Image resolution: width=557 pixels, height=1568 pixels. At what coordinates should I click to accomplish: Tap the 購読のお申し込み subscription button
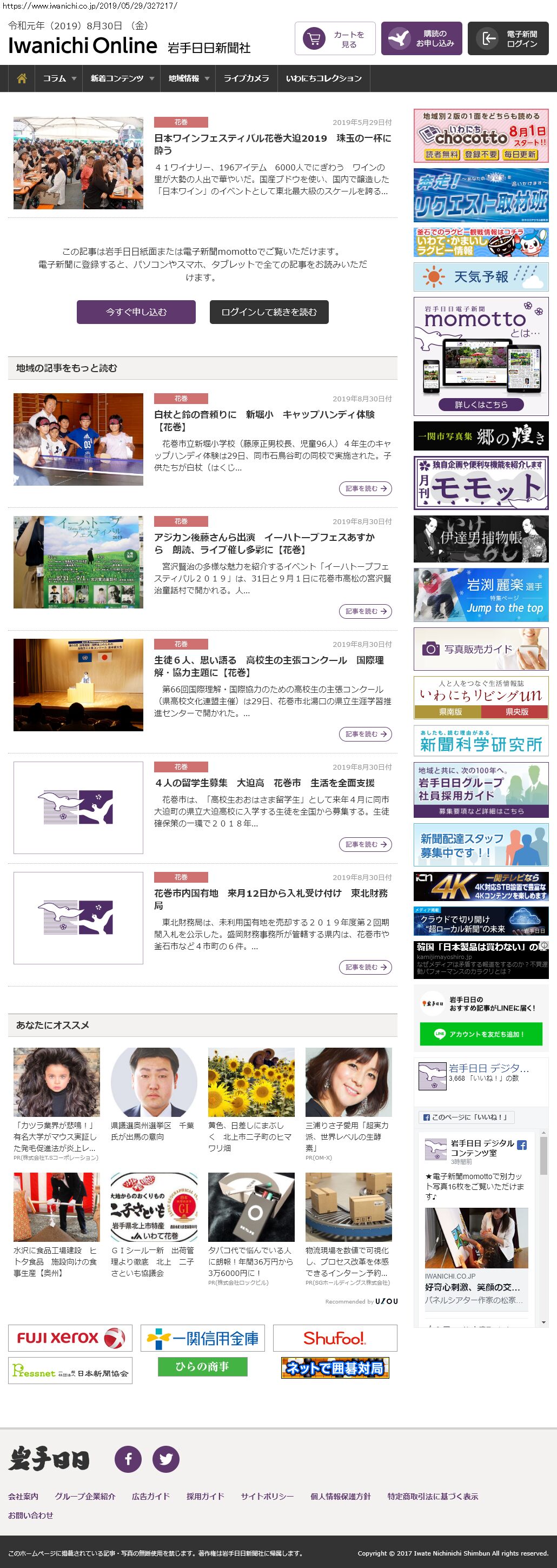[x=421, y=39]
